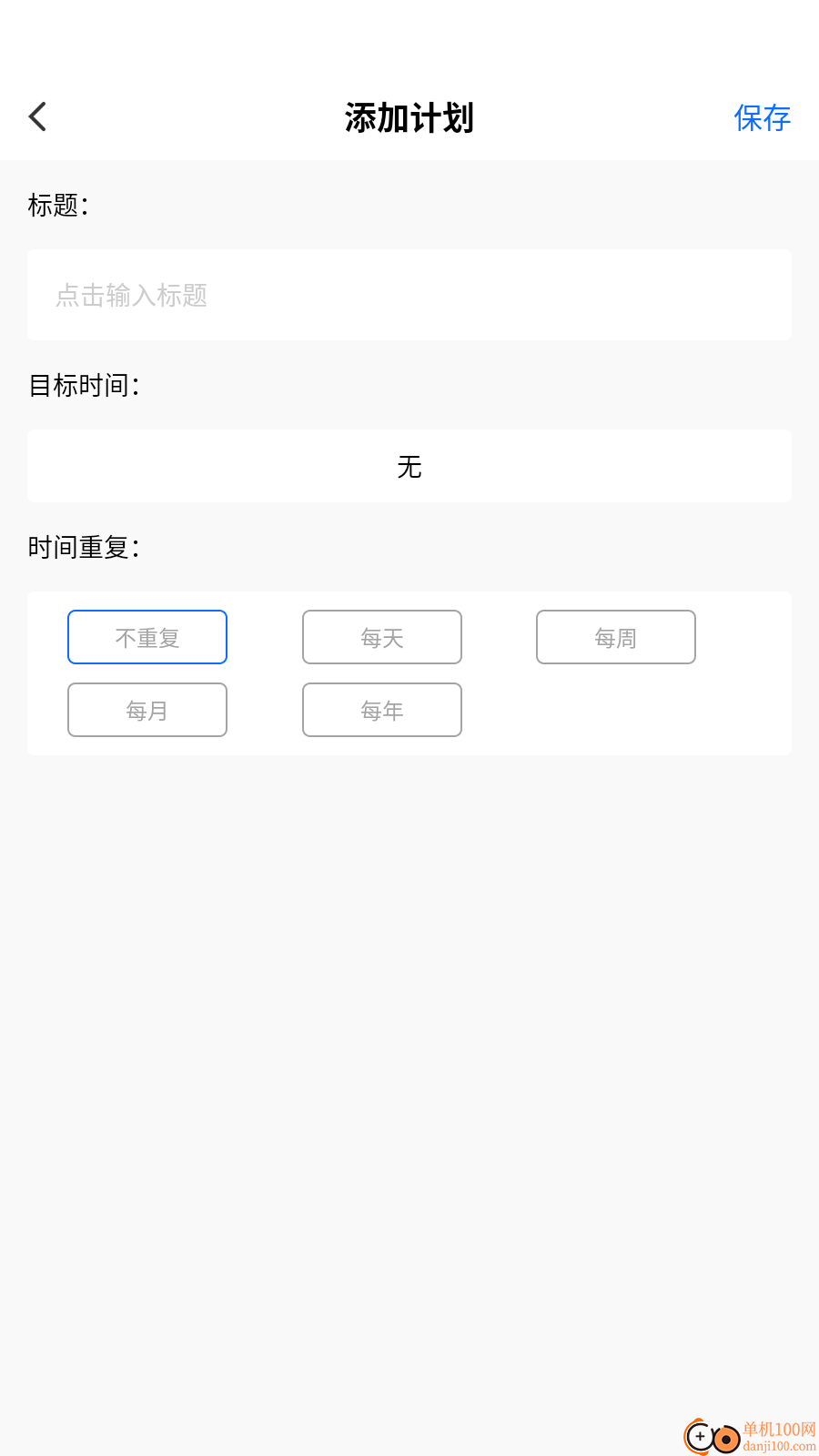Select the 每周 repeat option
Image resolution: width=819 pixels, height=1456 pixels.
pos(615,637)
